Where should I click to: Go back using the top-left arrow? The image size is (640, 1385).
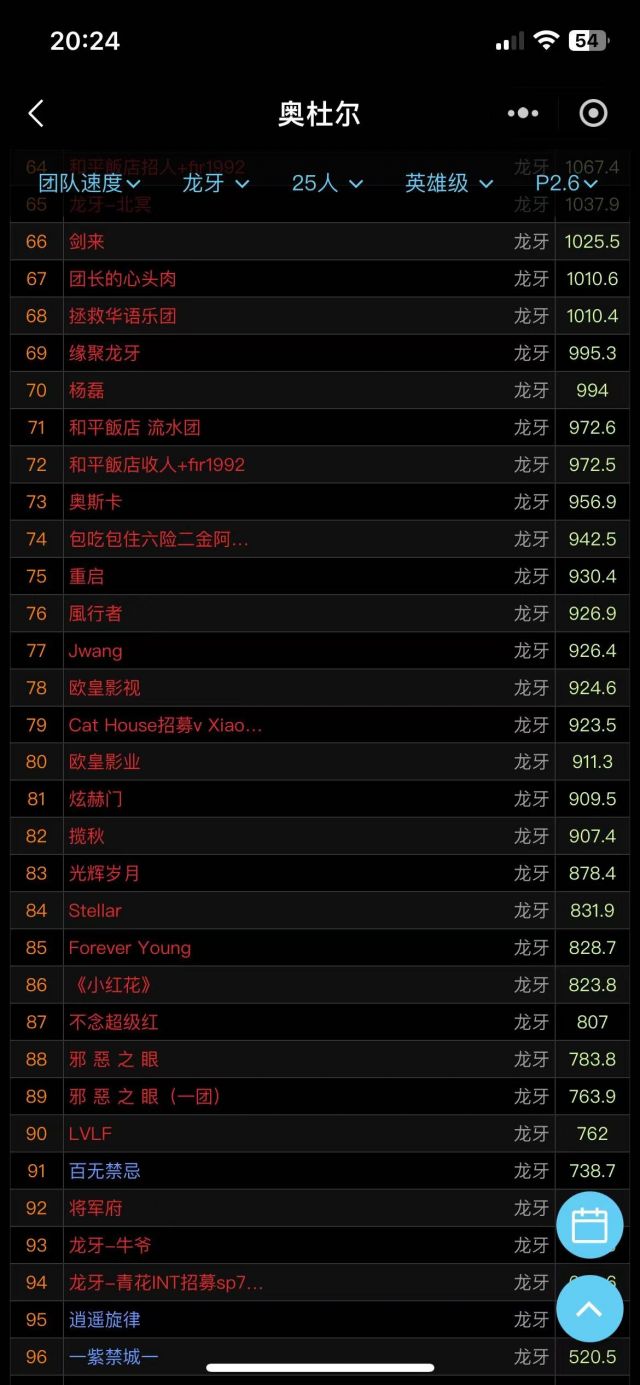[x=36, y=114]
